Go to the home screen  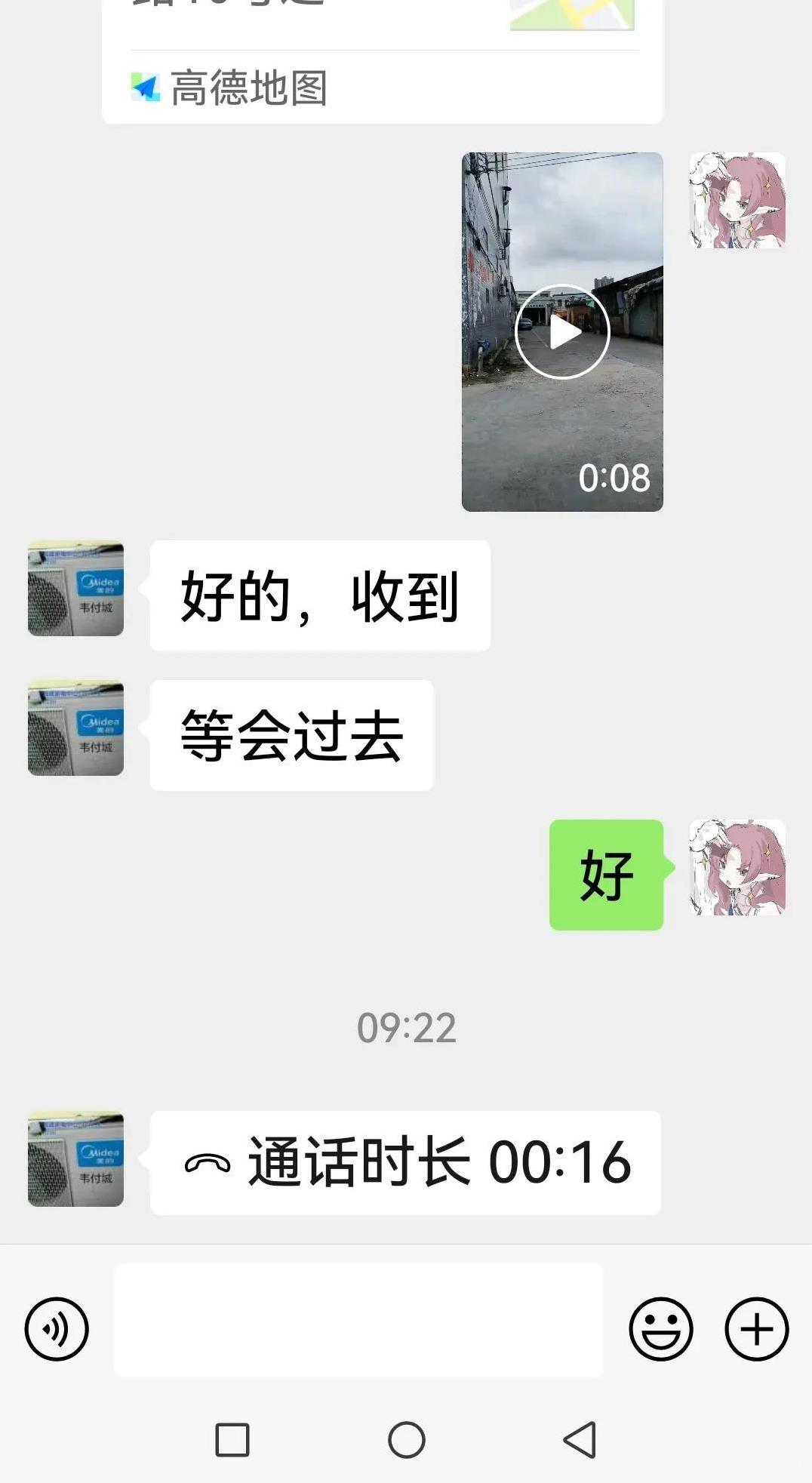click(x=406, y=1440)
